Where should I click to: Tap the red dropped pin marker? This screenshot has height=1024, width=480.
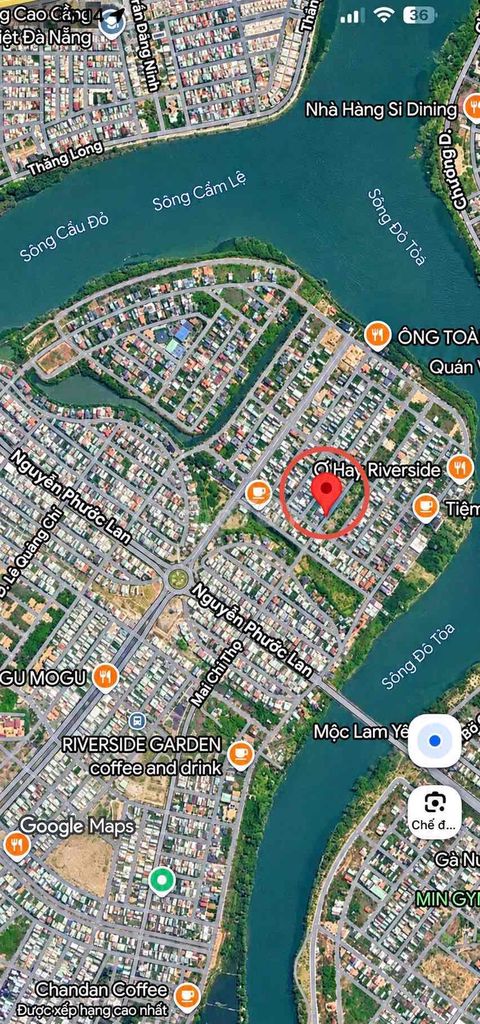pyautogui.click(x=326, y=494)
